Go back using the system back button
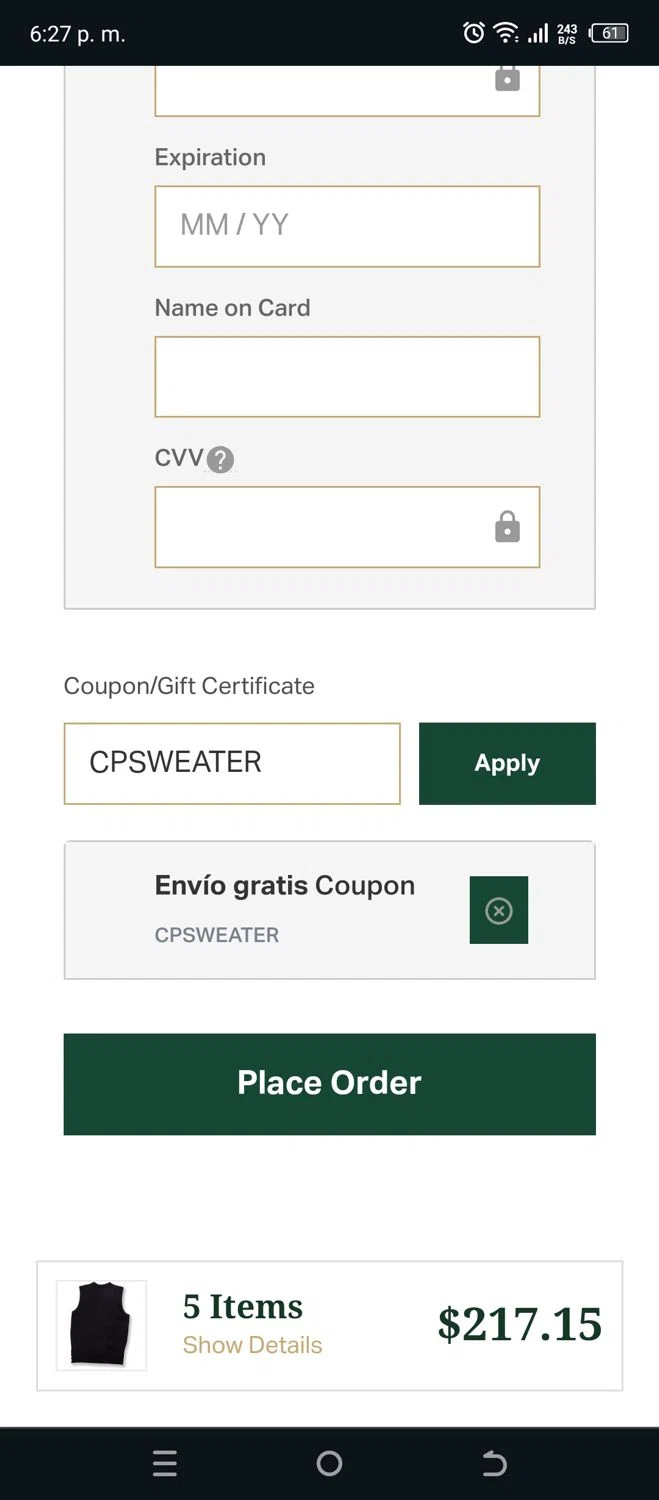 494,1464
